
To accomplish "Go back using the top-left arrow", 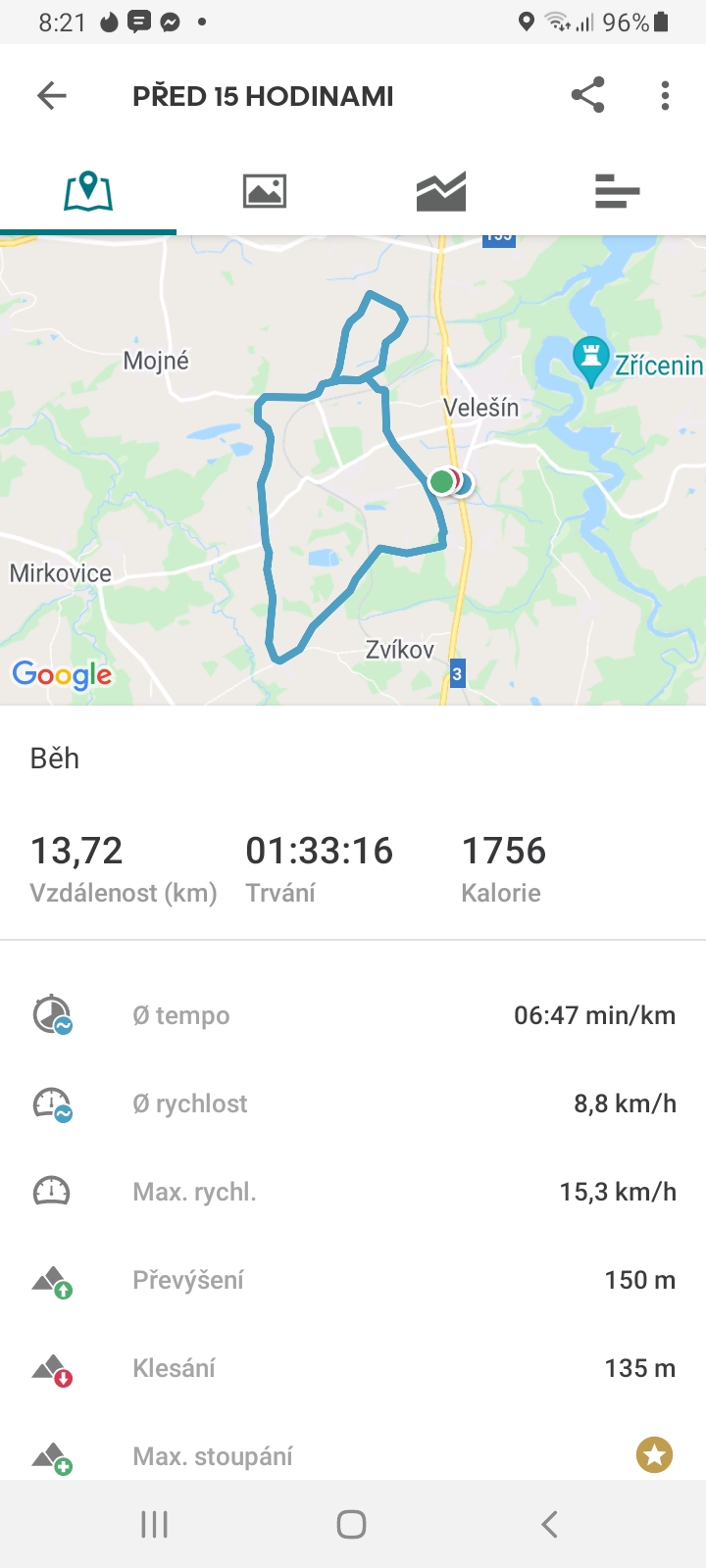I will pyautogui.click(x=52, y=96).
